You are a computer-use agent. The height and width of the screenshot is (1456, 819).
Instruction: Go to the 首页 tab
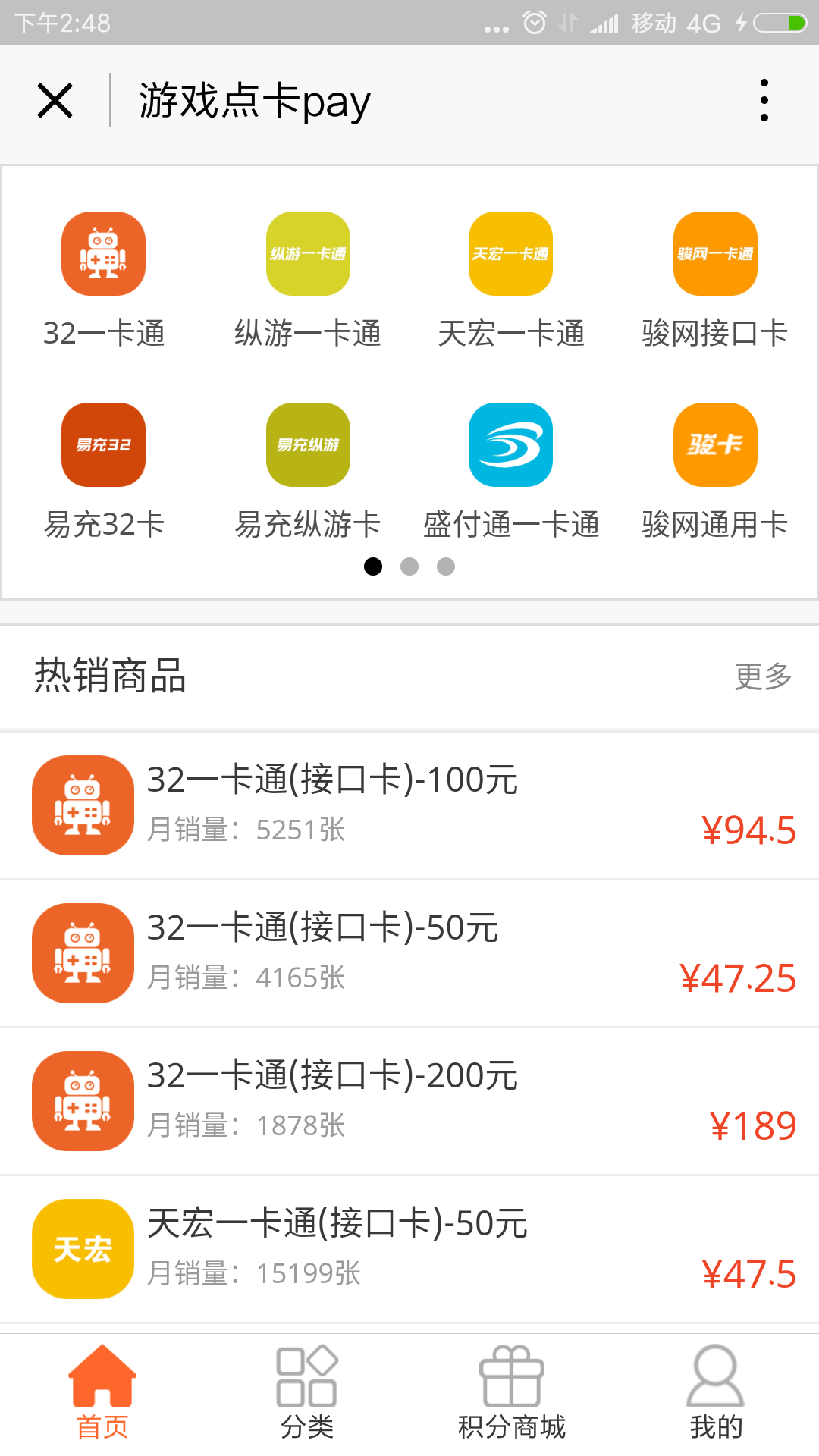click(x=102, y=1393)
